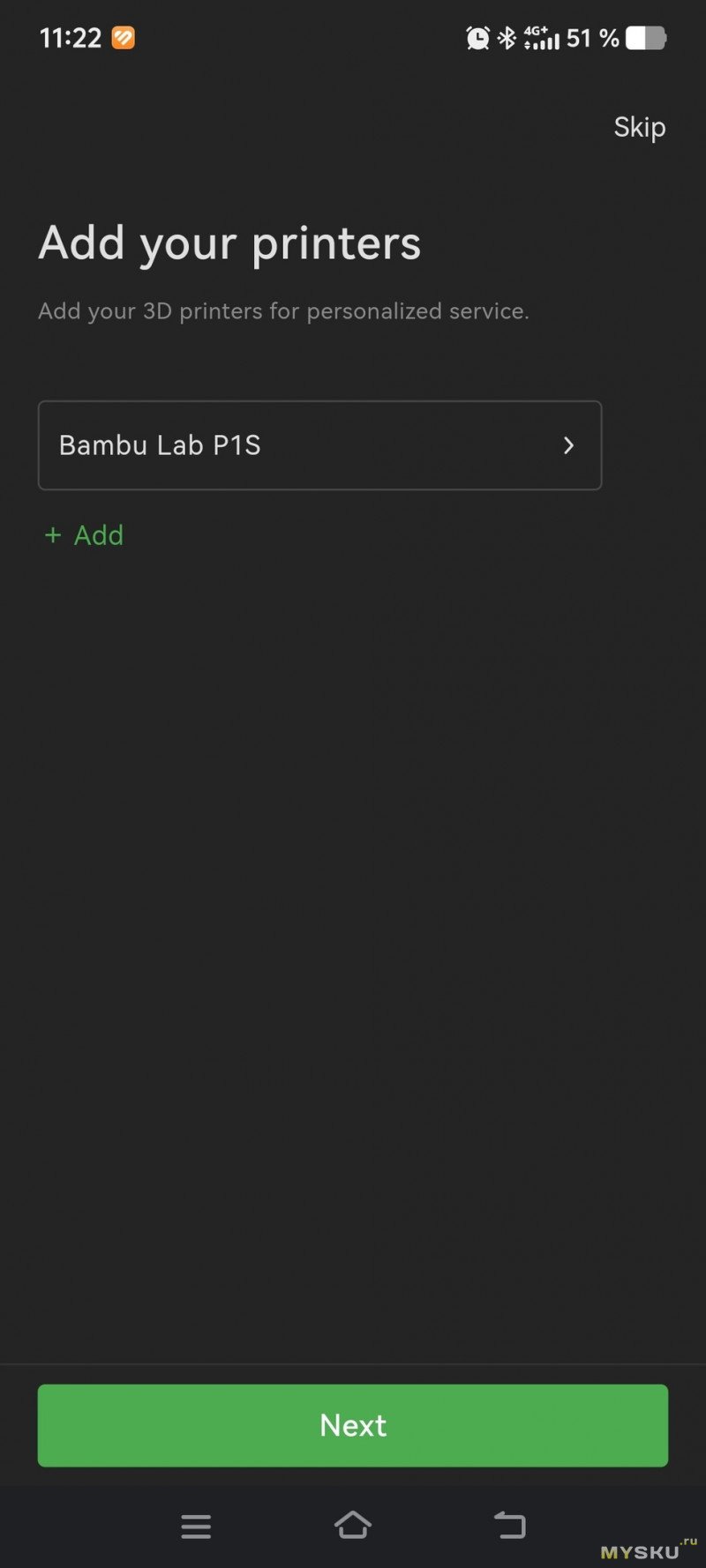Add another printer with + Add
The height and width of the screenshot is (1568, 706).
[x=85, y=535]
